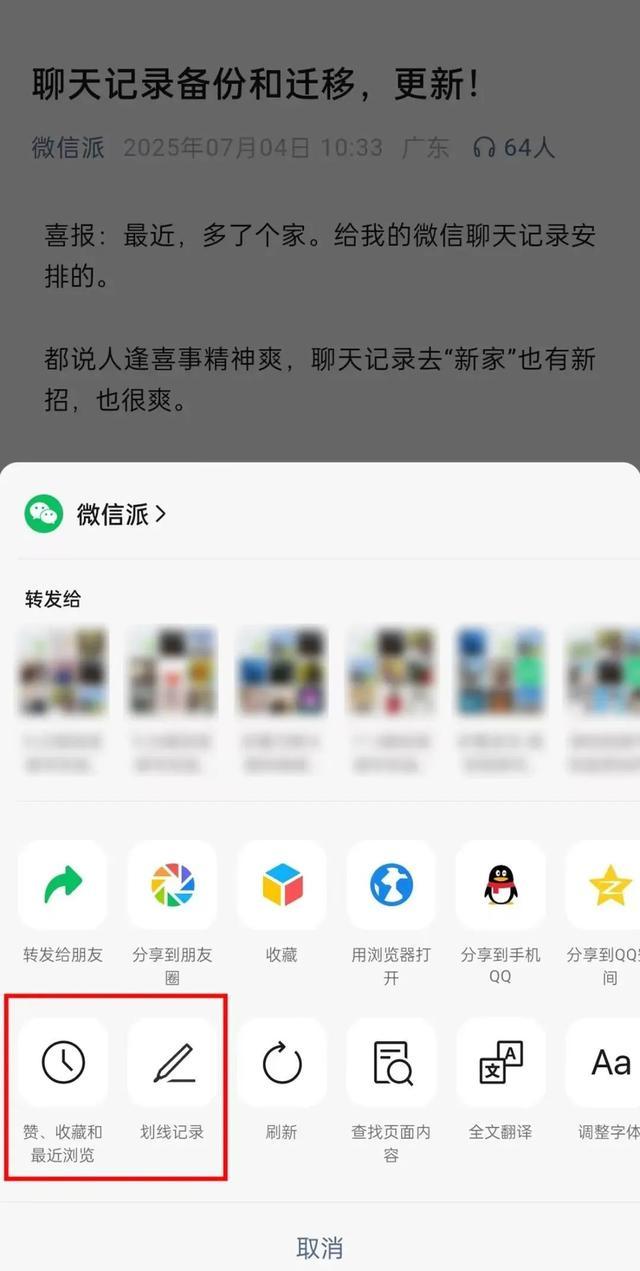Tap the 收藏 cube icon
Image resolution: width=640 pixels, height=1271 pixels.
pyautogui.click(x=282, y=885)
